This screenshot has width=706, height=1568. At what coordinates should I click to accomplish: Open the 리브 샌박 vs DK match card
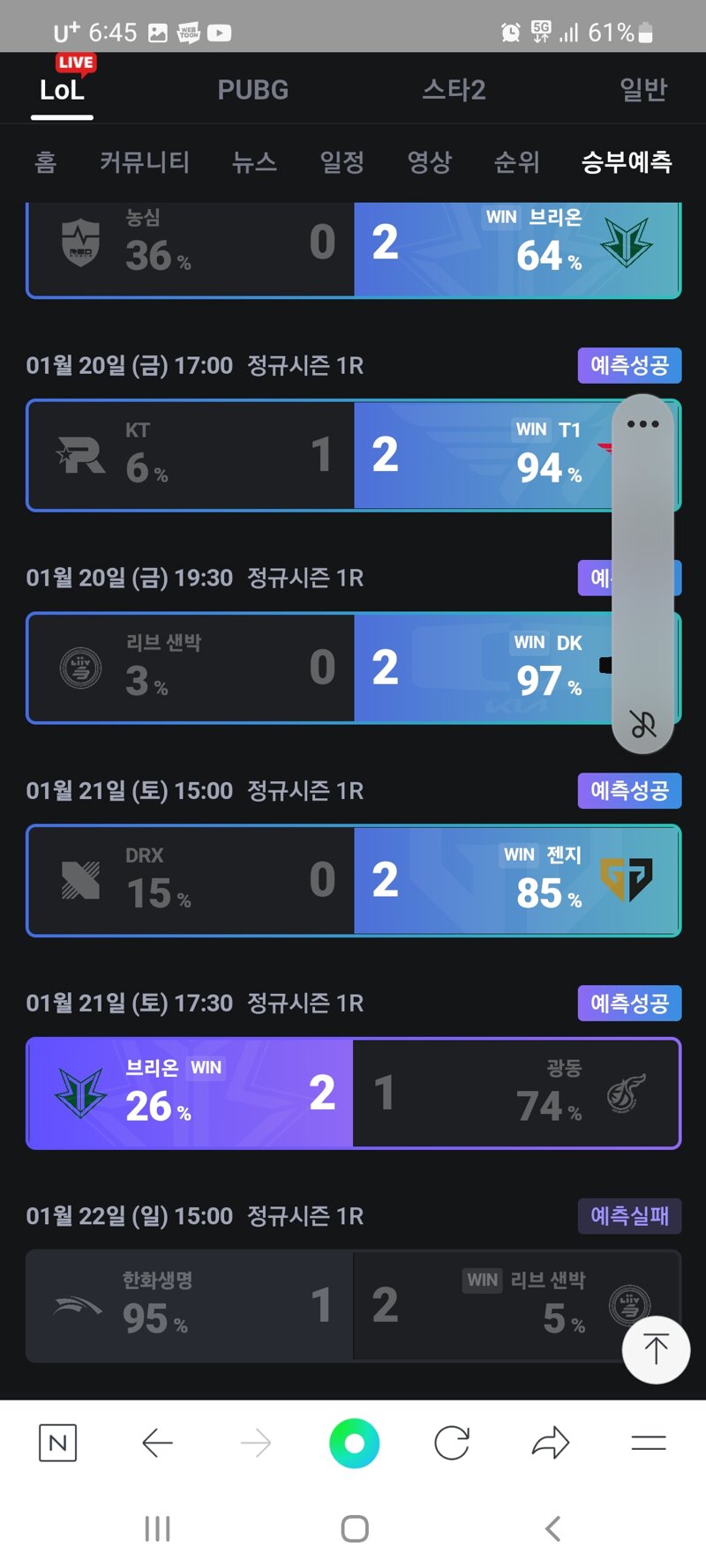tap(318, 668)
